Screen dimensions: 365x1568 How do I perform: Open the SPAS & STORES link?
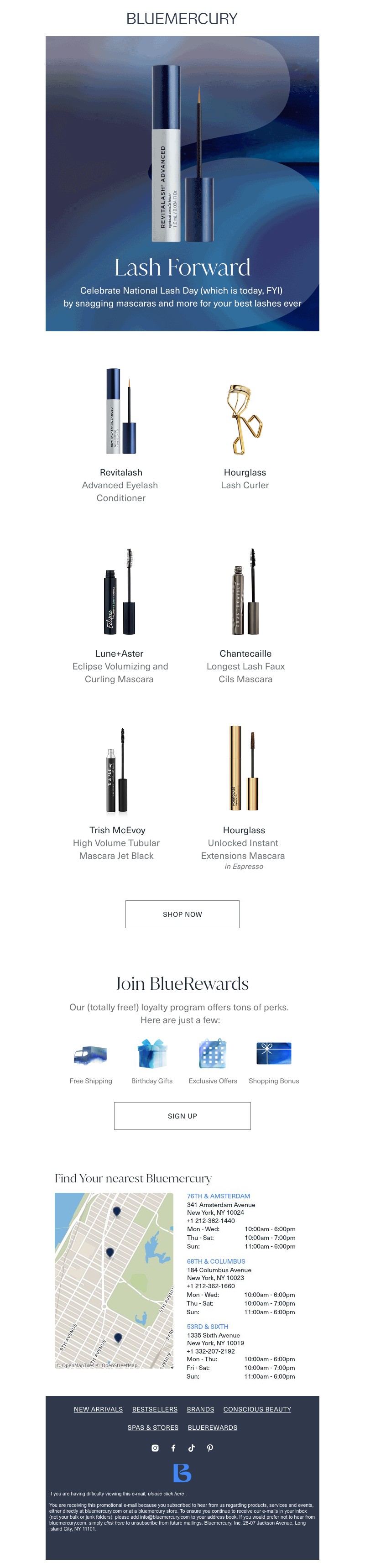[153, 1427]
